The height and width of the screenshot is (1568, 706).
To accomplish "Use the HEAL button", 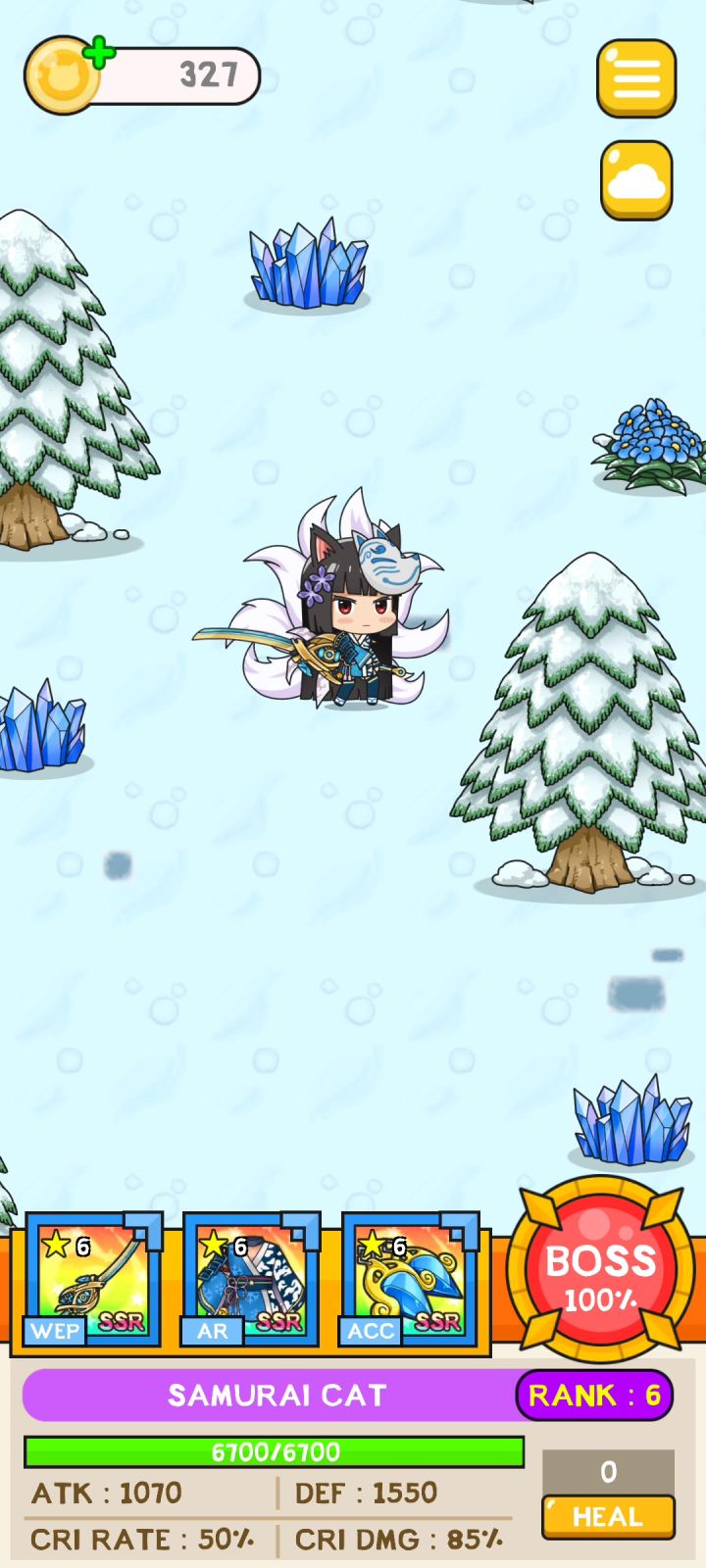I will pyautogui.click(x=608, y=1516).
